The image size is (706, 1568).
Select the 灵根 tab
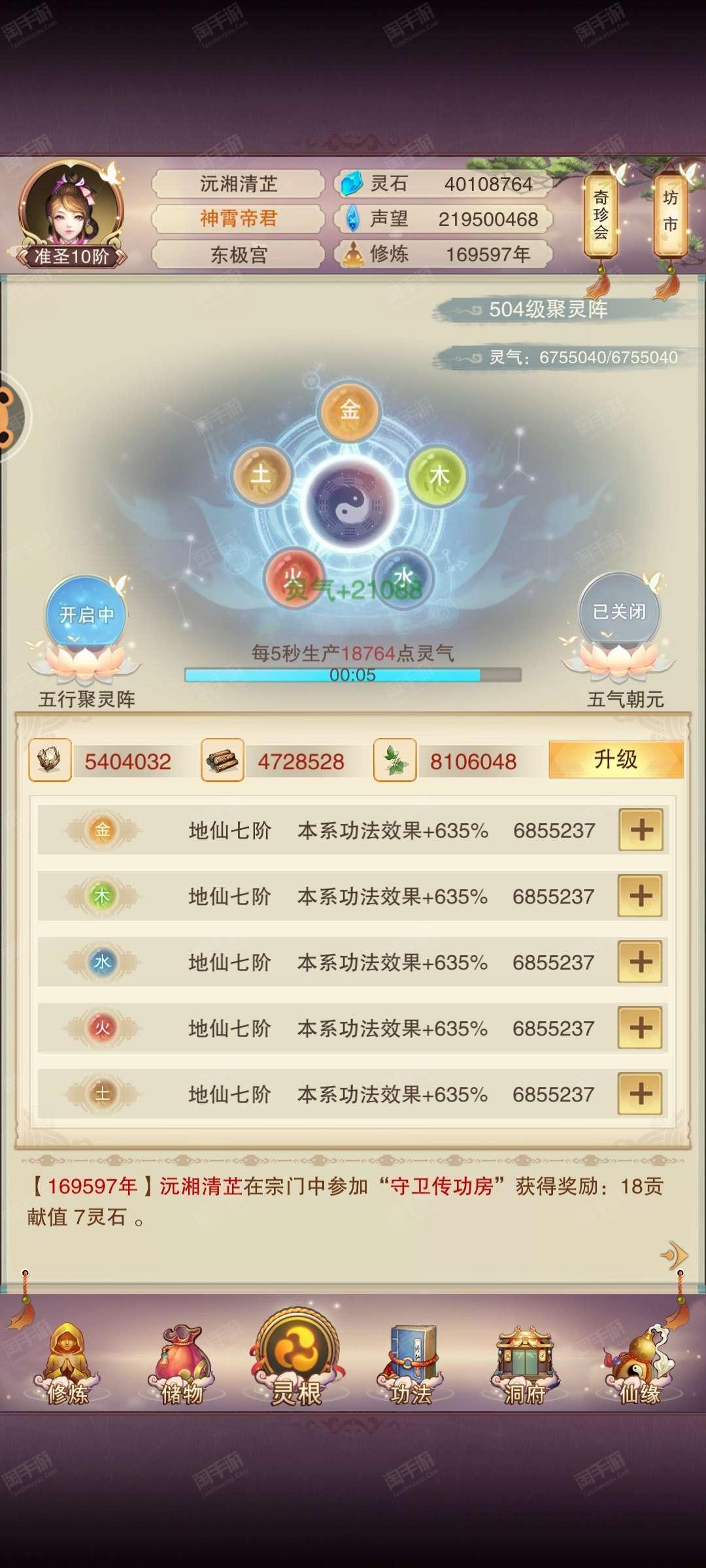[296, 1359]
